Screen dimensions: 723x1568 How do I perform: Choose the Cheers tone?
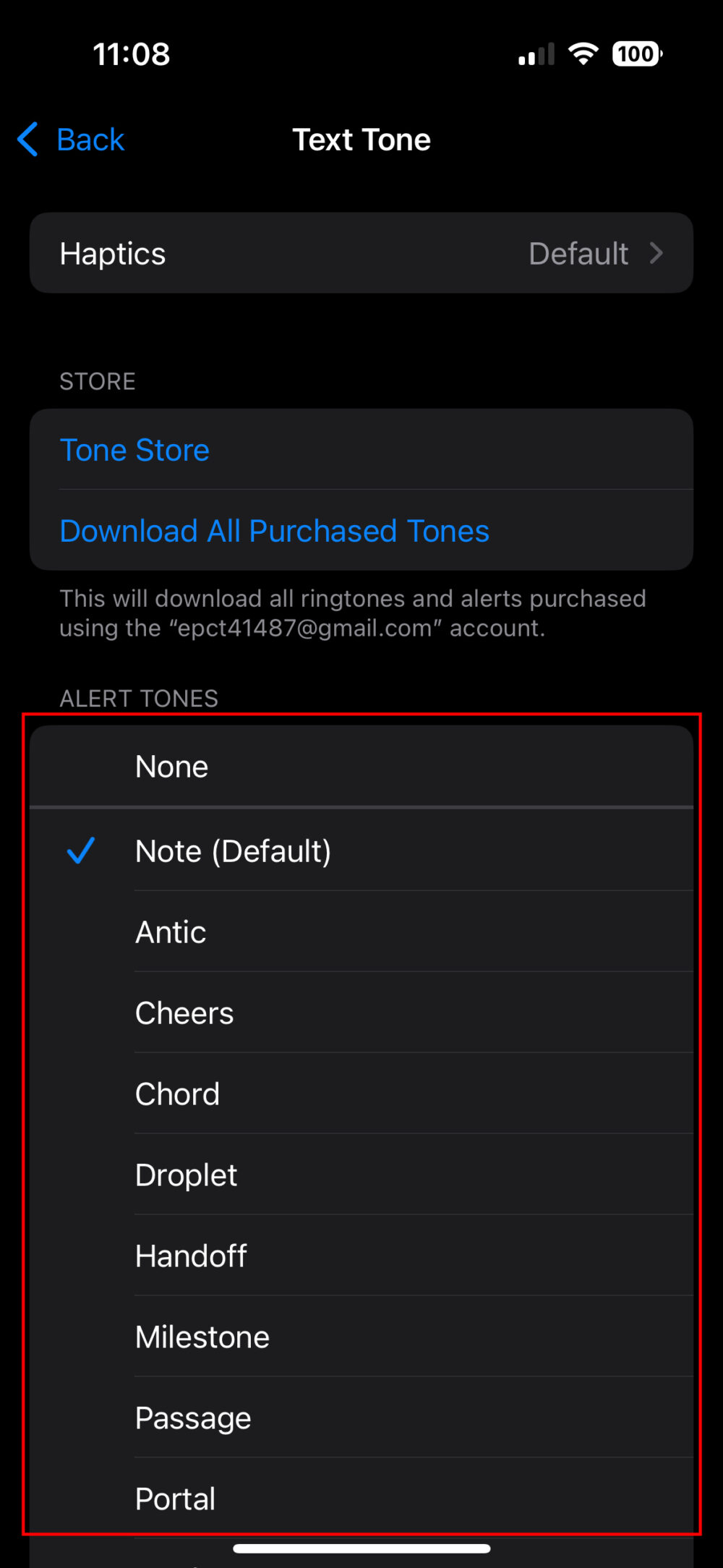(184, 1013)
